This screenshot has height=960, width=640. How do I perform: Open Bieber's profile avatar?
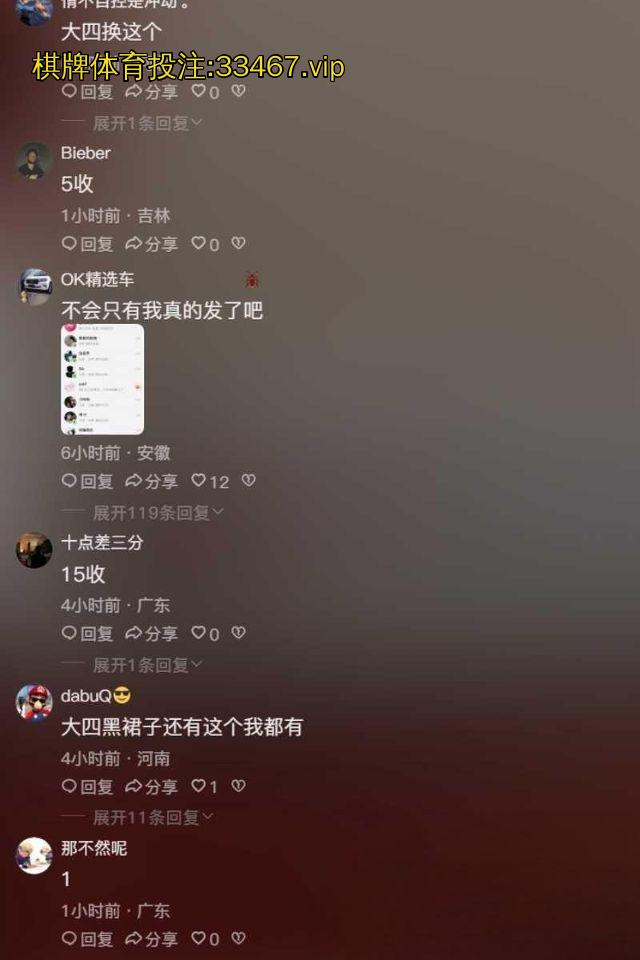click(34, 160)
